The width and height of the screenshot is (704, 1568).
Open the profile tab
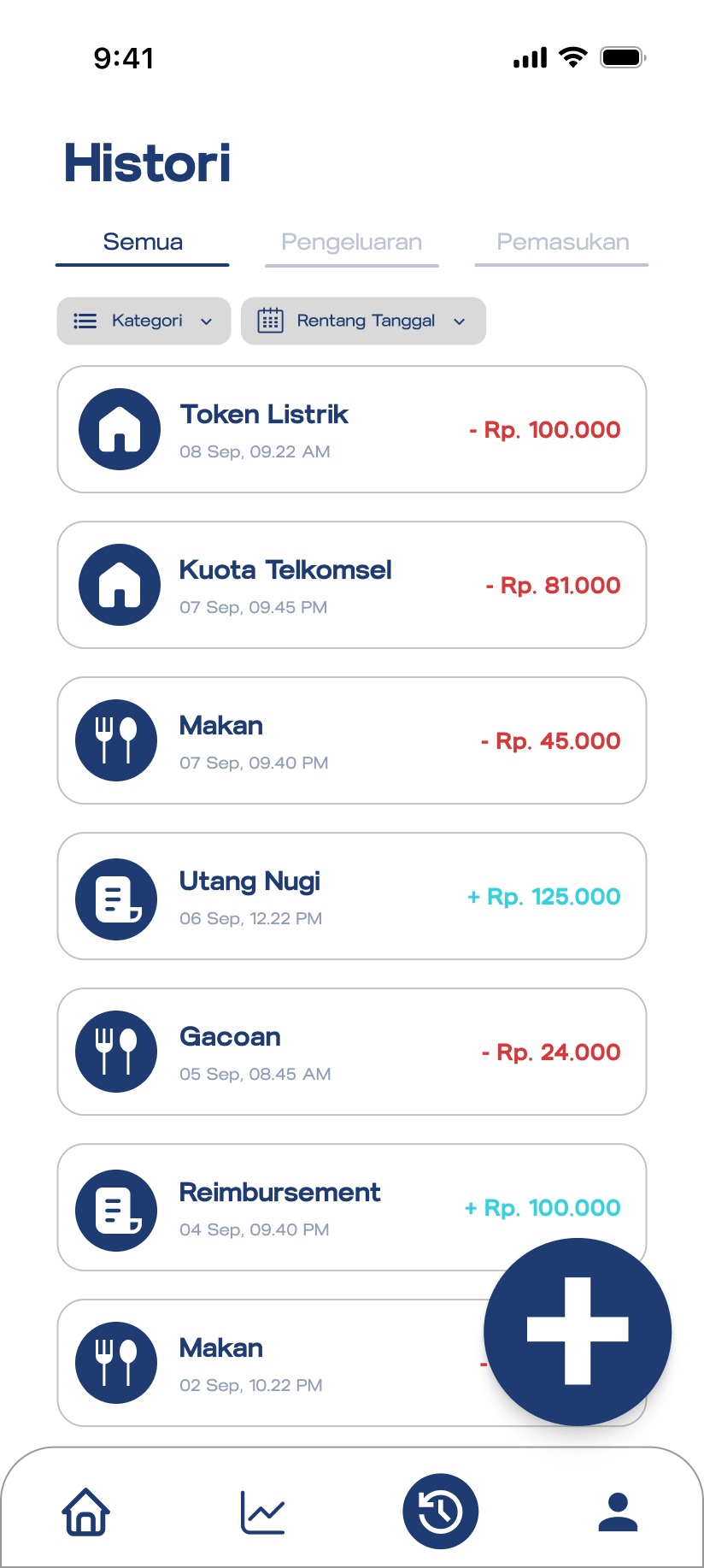click(618, 1512)
